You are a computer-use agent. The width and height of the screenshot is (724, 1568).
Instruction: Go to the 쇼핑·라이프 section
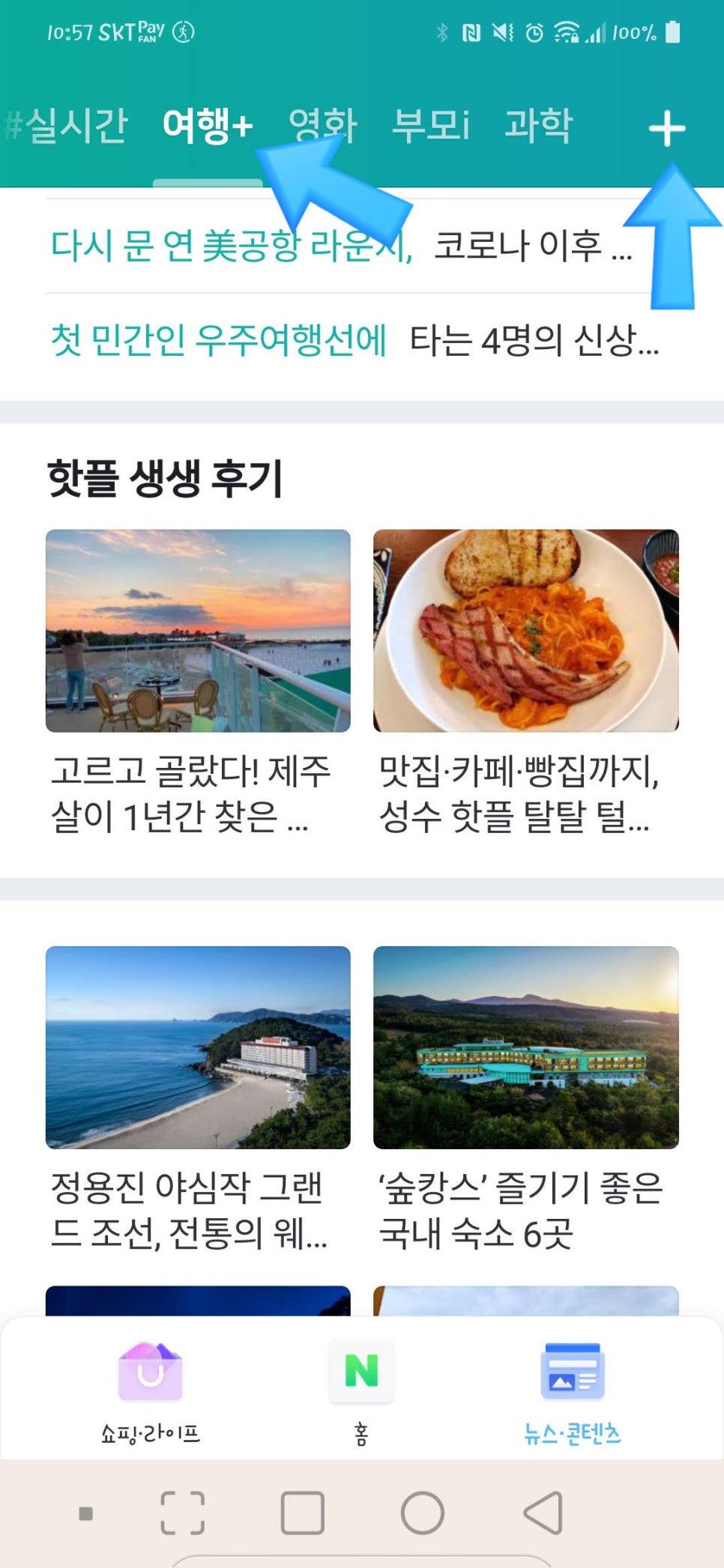tap(151, 1390)
